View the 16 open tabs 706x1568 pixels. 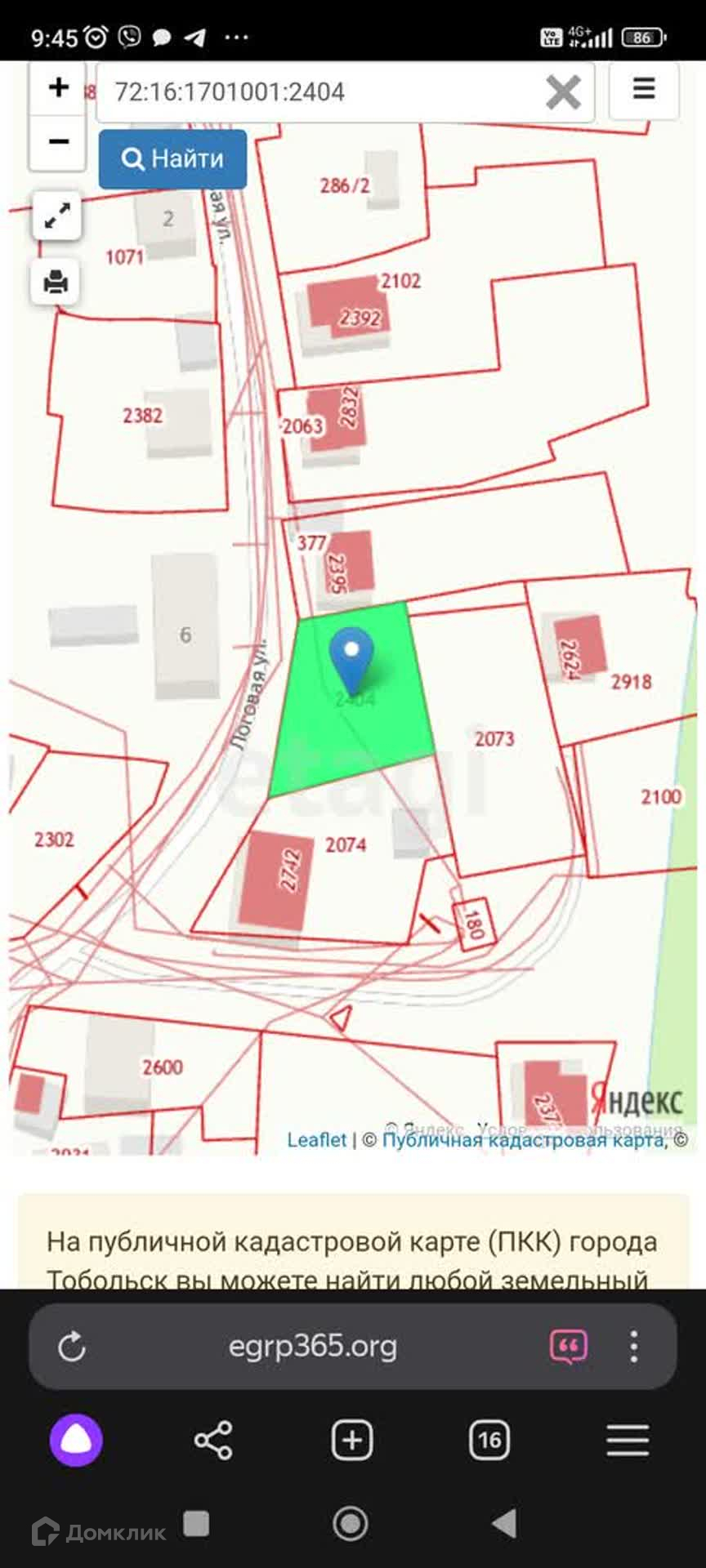(x=489, y=1441)
